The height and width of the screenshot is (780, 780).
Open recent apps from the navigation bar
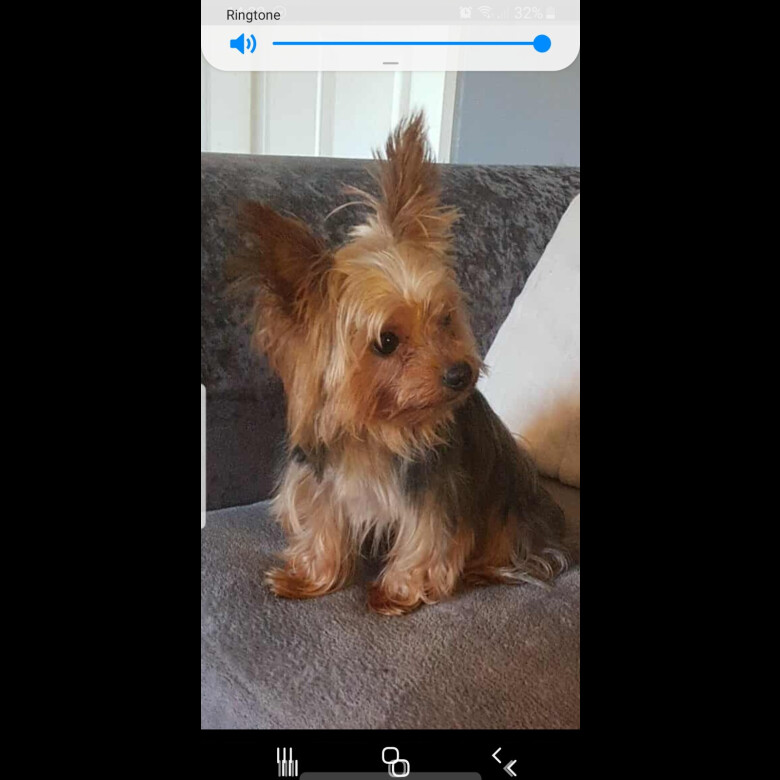tap(287, 762)
